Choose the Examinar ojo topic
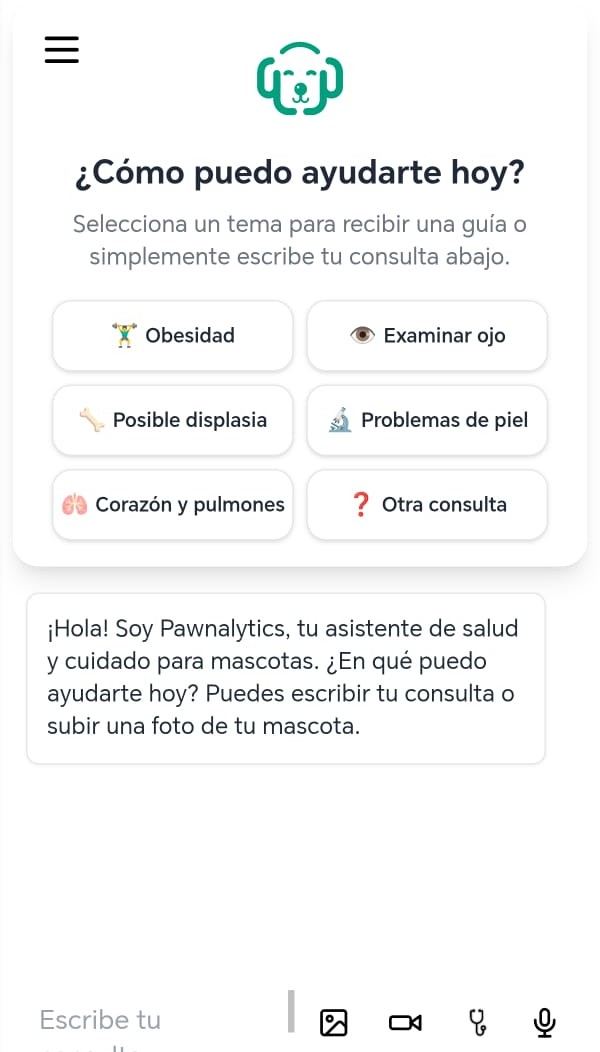 coord(427,336)
